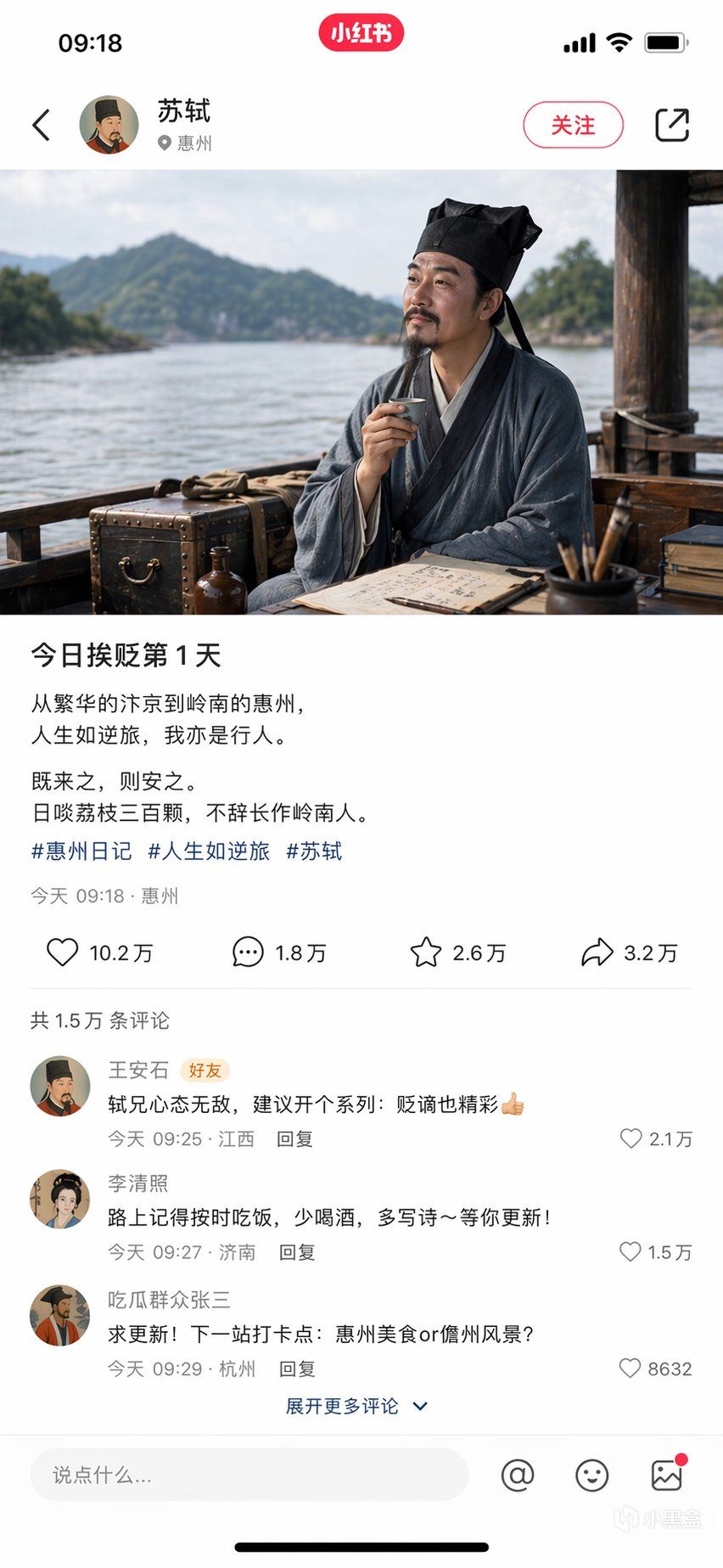Share the post via the top-right icon
The width and height of the screenshot is (723, 1568).
tap(671, 125)
